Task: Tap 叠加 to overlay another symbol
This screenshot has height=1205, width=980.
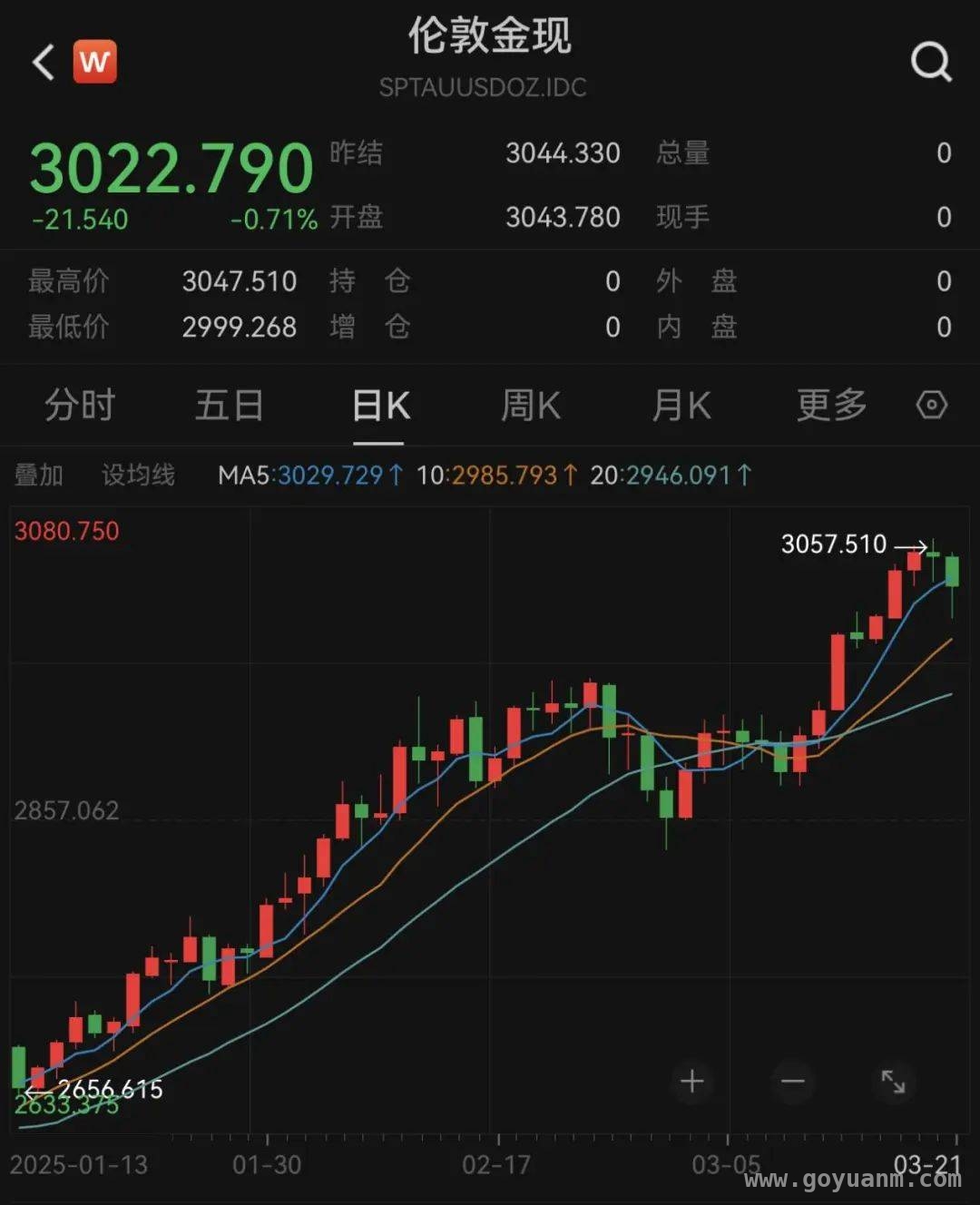Action: point(39,475)
